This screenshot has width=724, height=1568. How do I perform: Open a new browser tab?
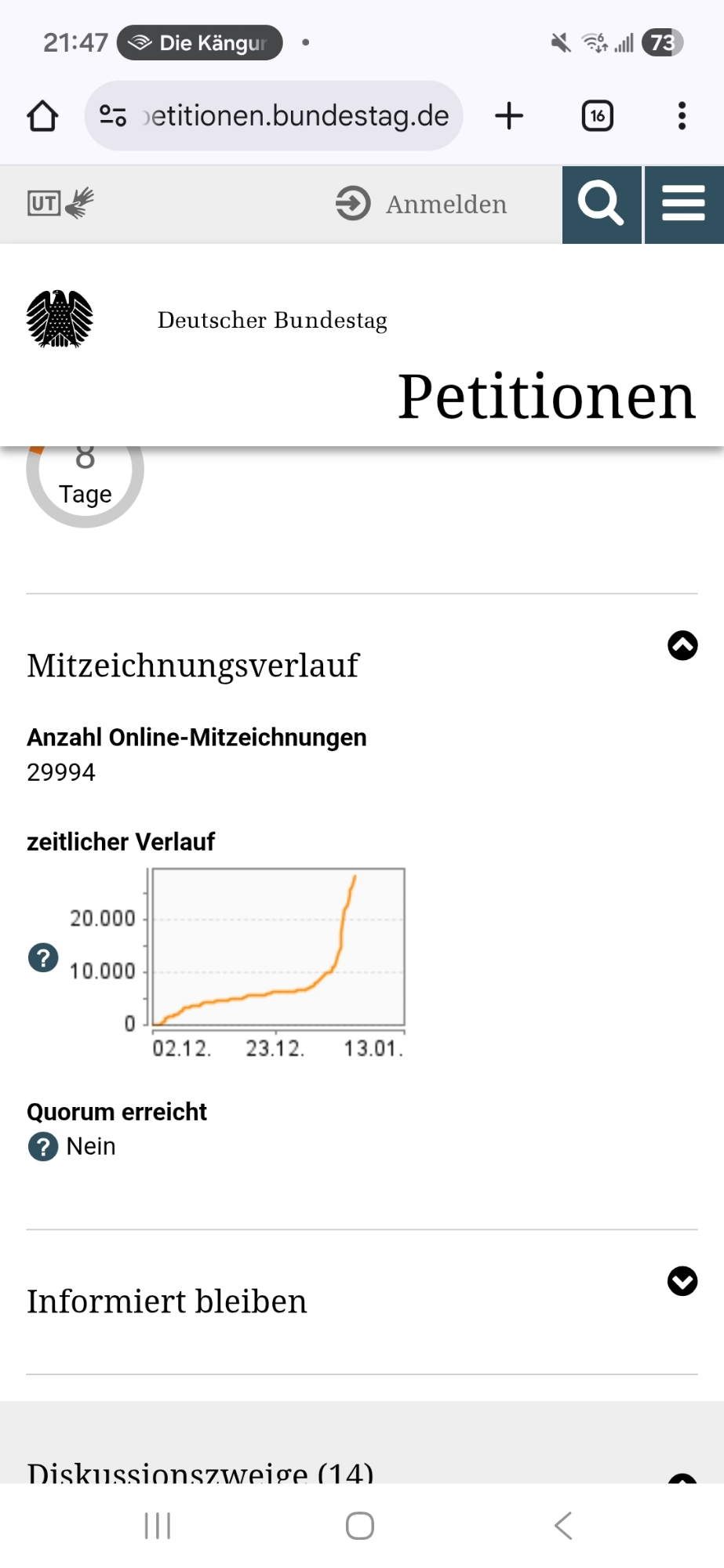[x=509, y=116]
